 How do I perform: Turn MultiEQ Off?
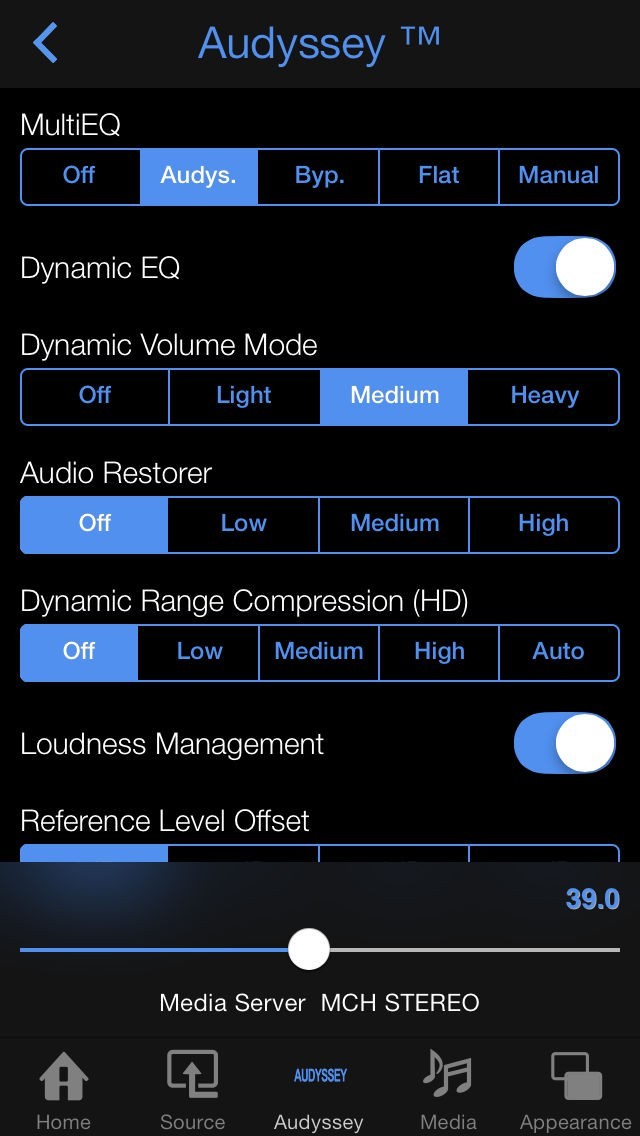[x=79, y=176]
